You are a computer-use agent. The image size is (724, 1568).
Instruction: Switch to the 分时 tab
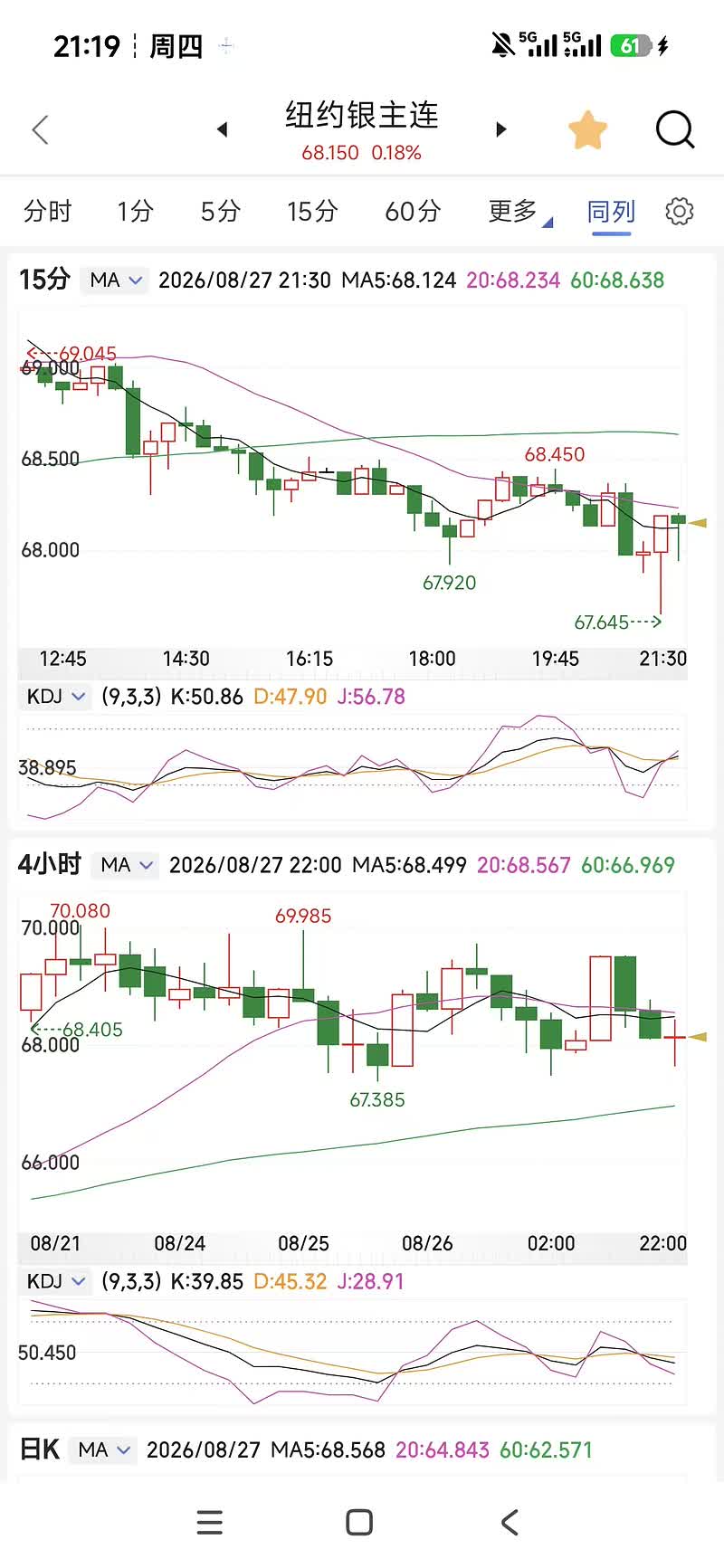47,211
